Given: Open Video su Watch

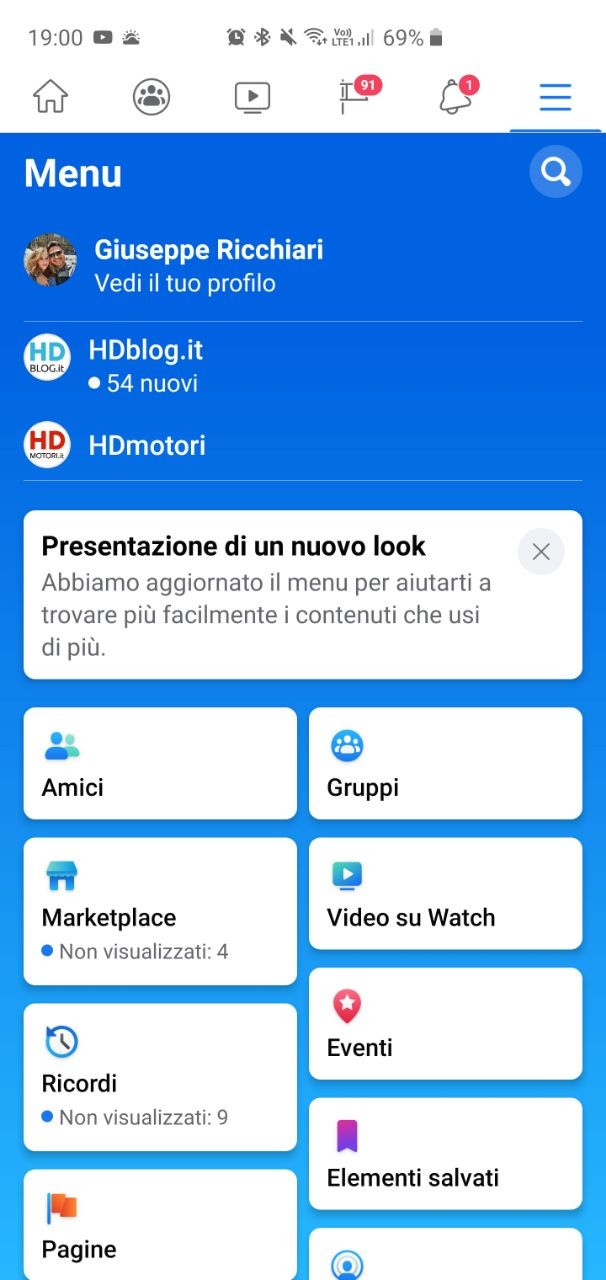Looking at the screenshot, I should point(445,893).
